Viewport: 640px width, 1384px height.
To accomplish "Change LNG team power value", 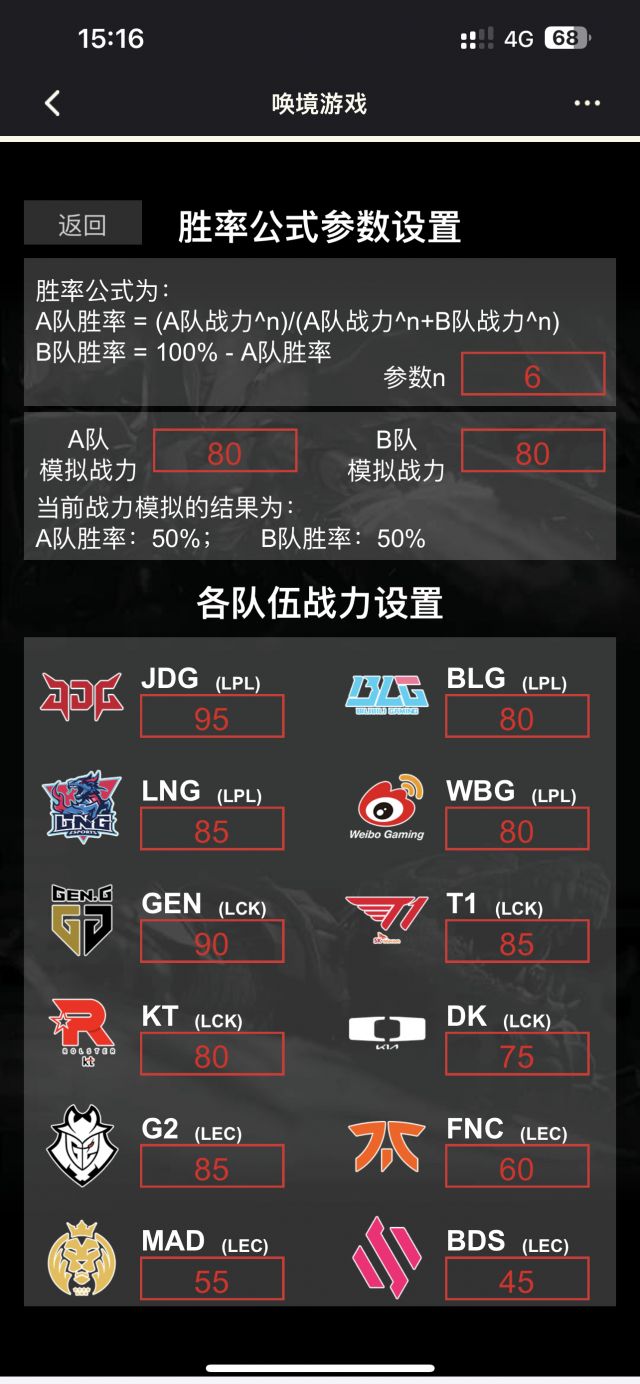I will [x=211, y=829].
